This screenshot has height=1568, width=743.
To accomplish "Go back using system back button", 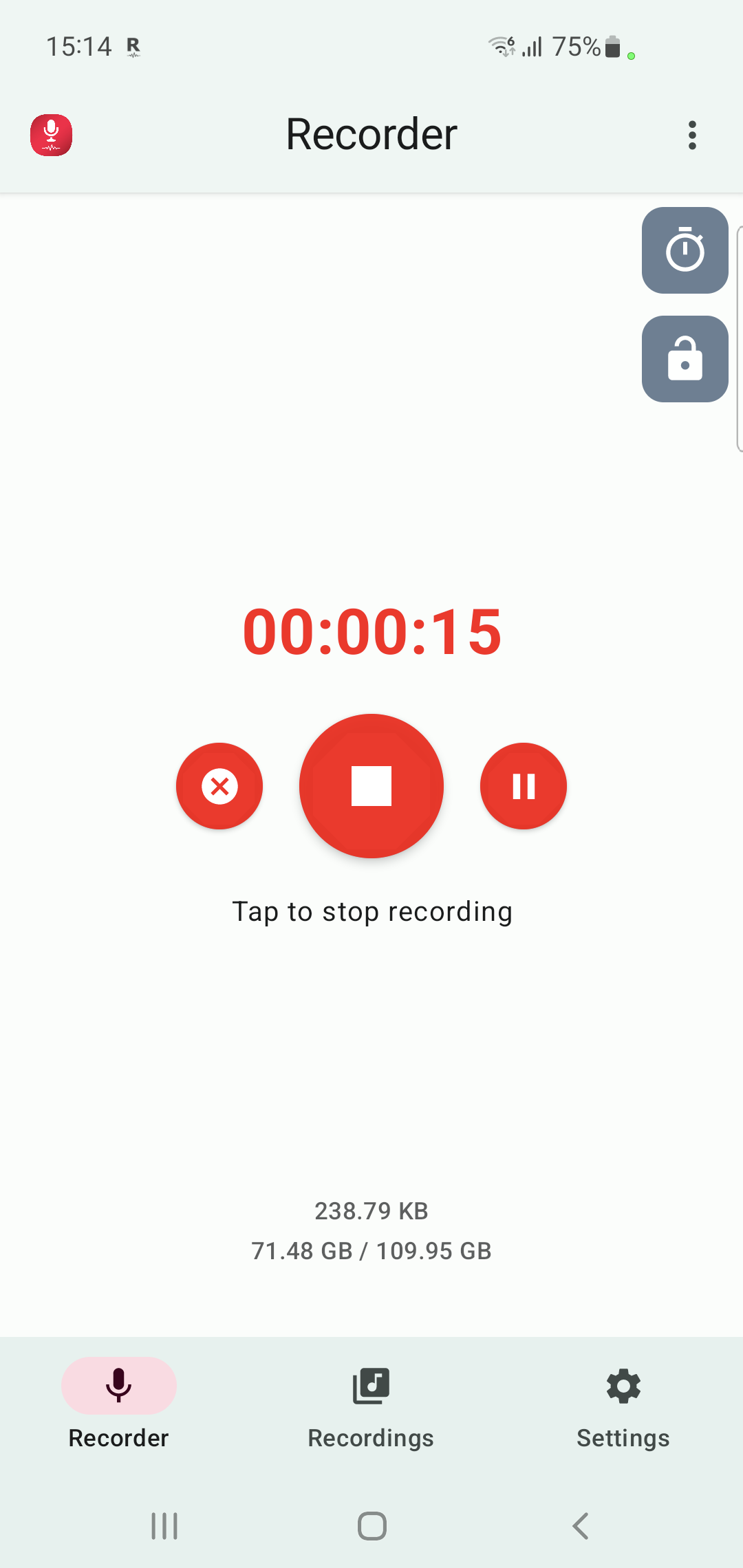I will [581, 1526].
